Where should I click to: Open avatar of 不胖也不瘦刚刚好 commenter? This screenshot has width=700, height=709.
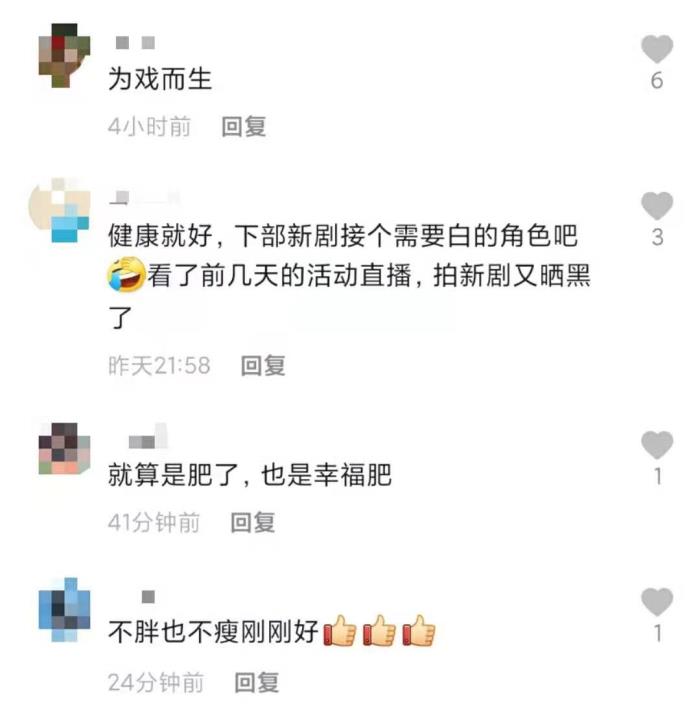click(64, 608)
